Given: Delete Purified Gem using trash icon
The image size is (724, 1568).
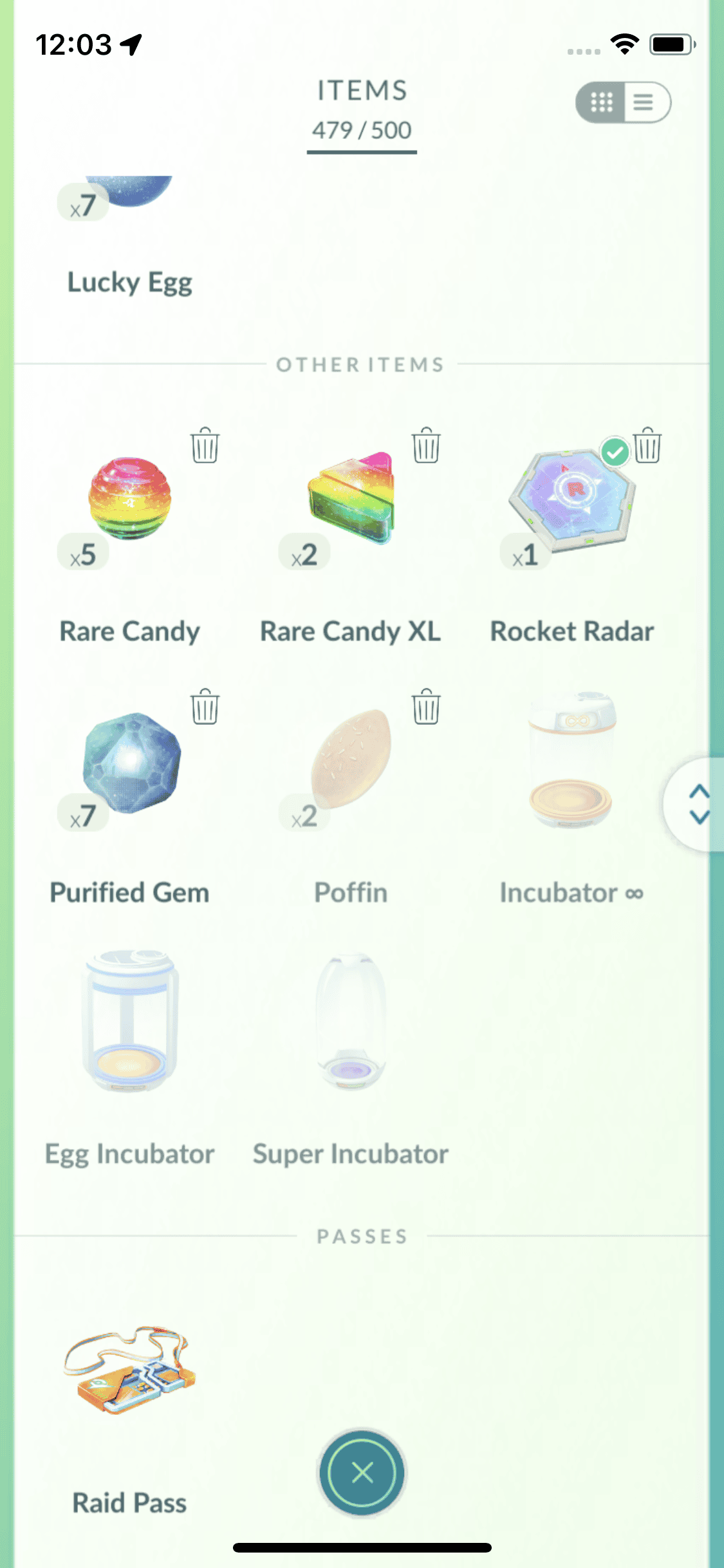Looking at the screenshot, I should pos(205,707).
